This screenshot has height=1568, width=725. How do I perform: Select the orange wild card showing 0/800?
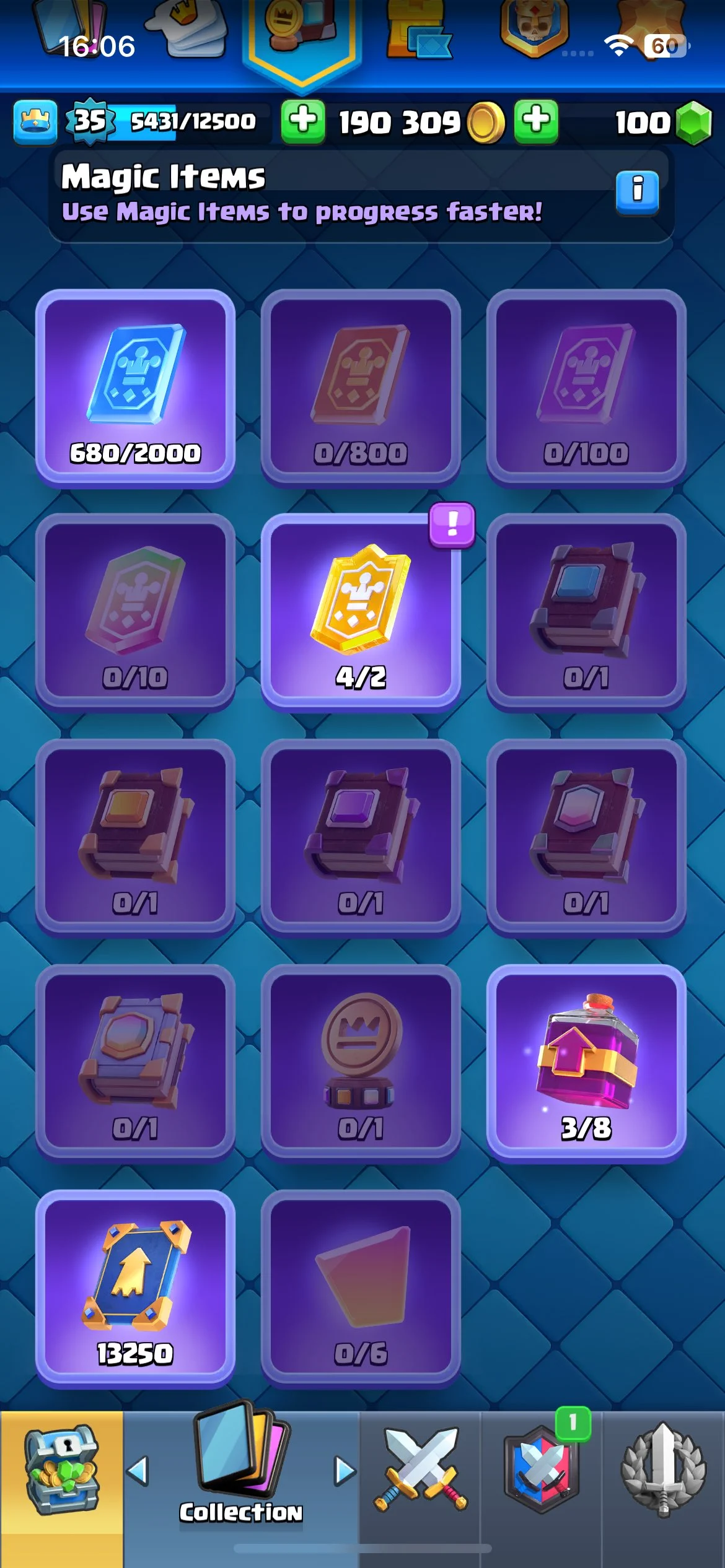[x=361, y=388]
